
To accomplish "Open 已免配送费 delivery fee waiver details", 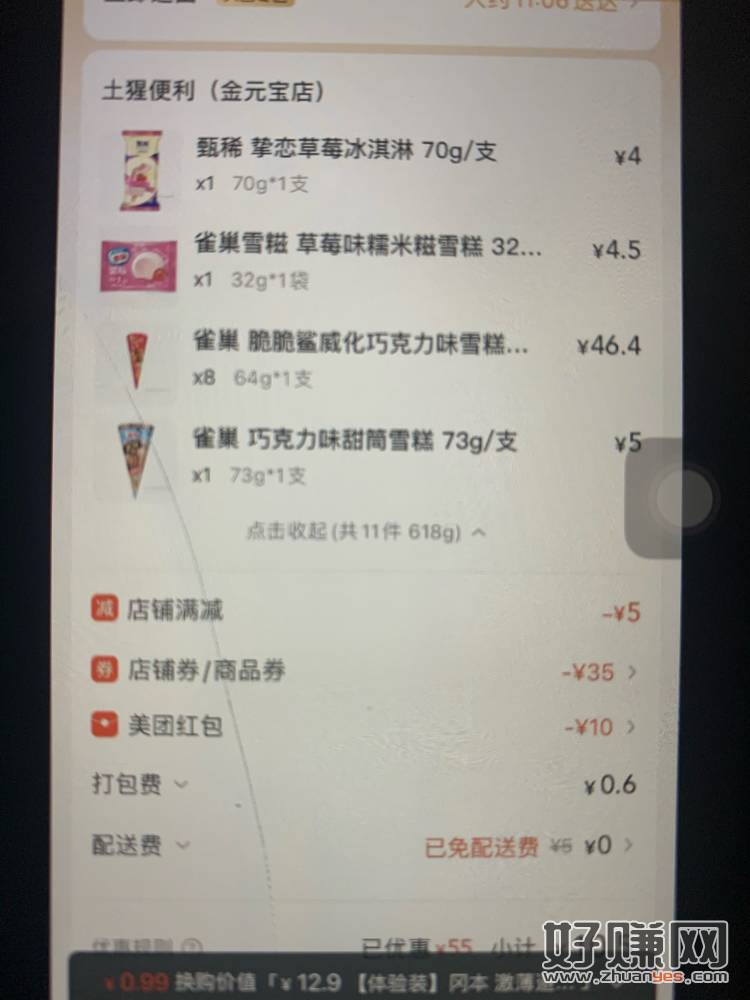I will [x=530, y=847].
